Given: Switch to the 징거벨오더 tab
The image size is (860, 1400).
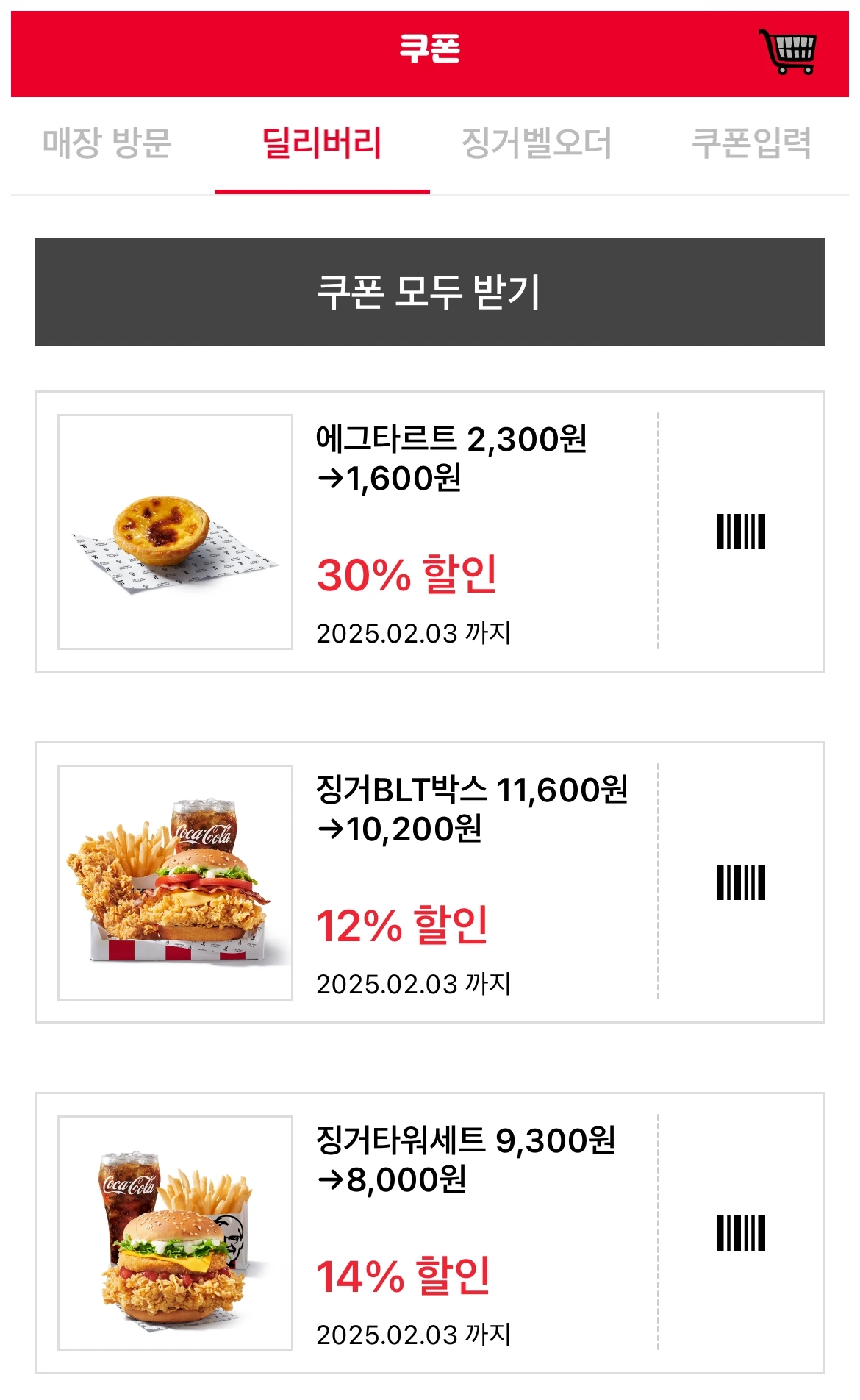Looking at the screenshot, I should pyautogui.click(x=537, y=143).
